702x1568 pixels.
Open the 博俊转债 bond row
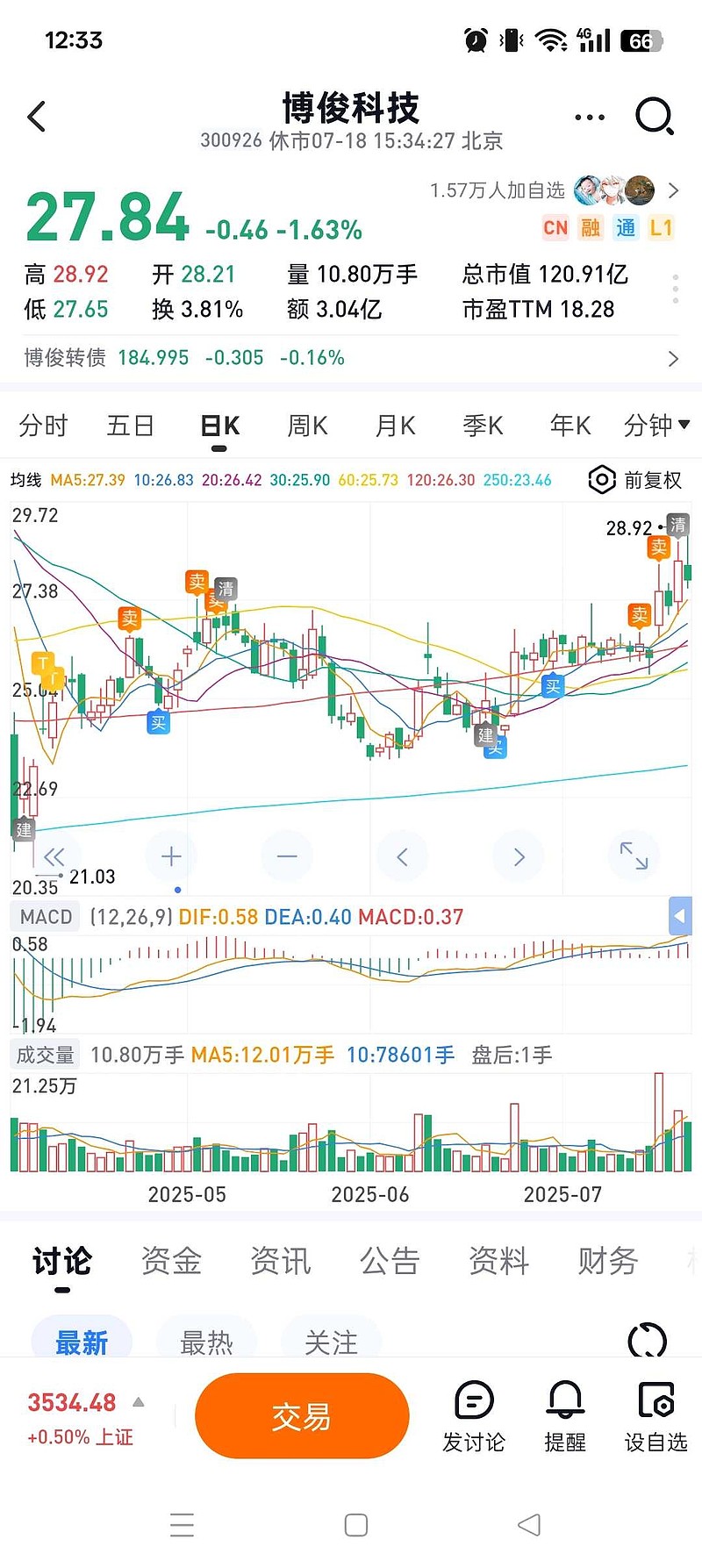[351, 358]
